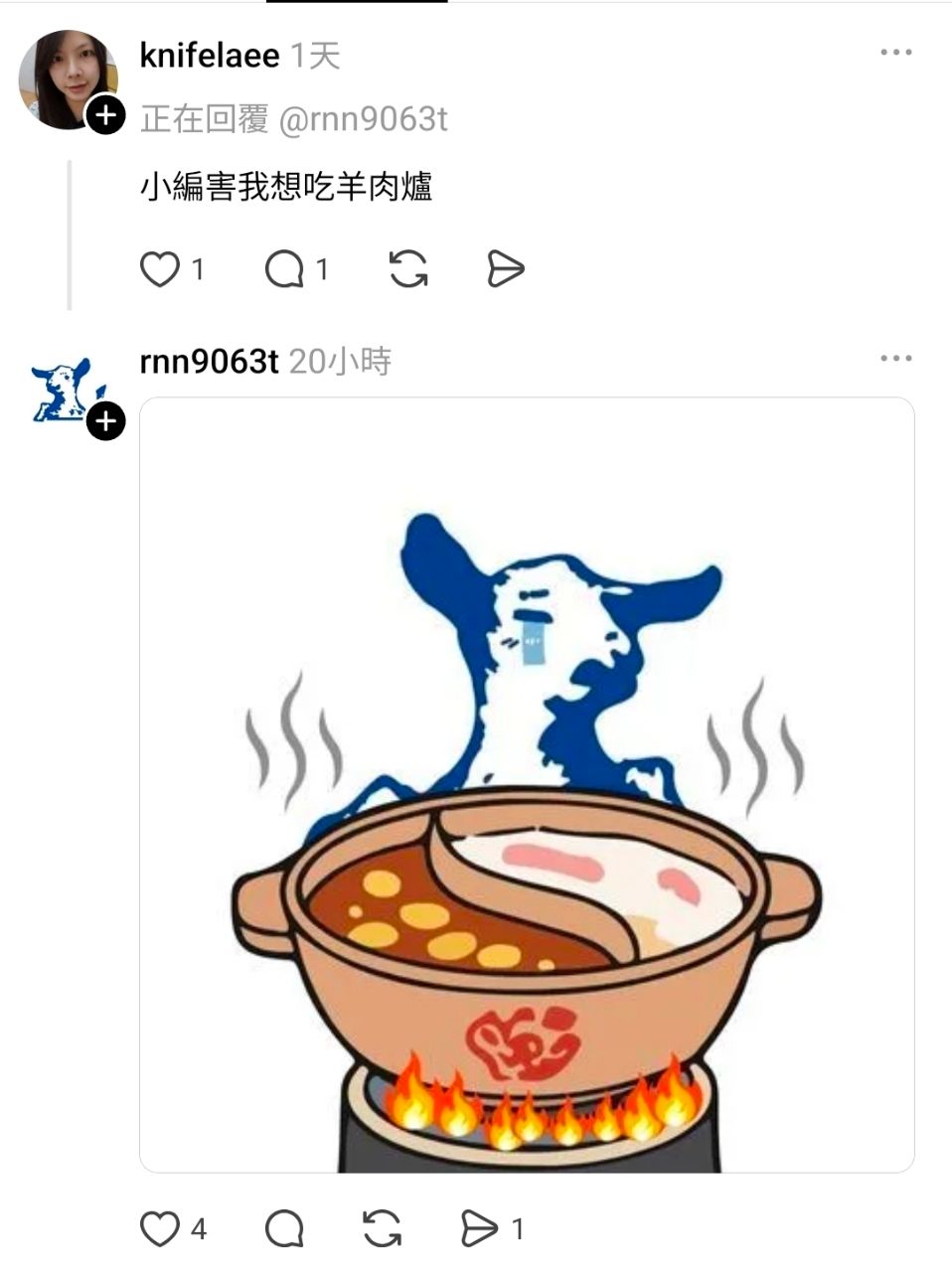
Task: Like knifelaee's reply
Action: [x=160, y=269]
